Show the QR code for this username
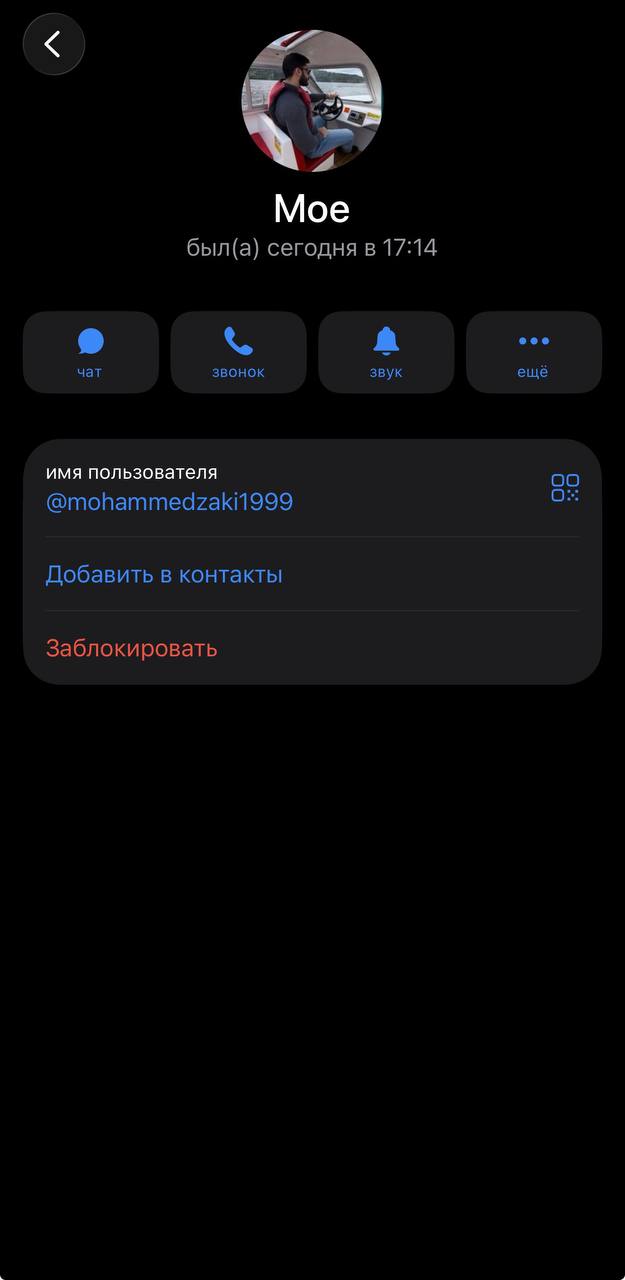This screenshot has width=625, height=1280. pyautogui.click(x=565, y=487)
